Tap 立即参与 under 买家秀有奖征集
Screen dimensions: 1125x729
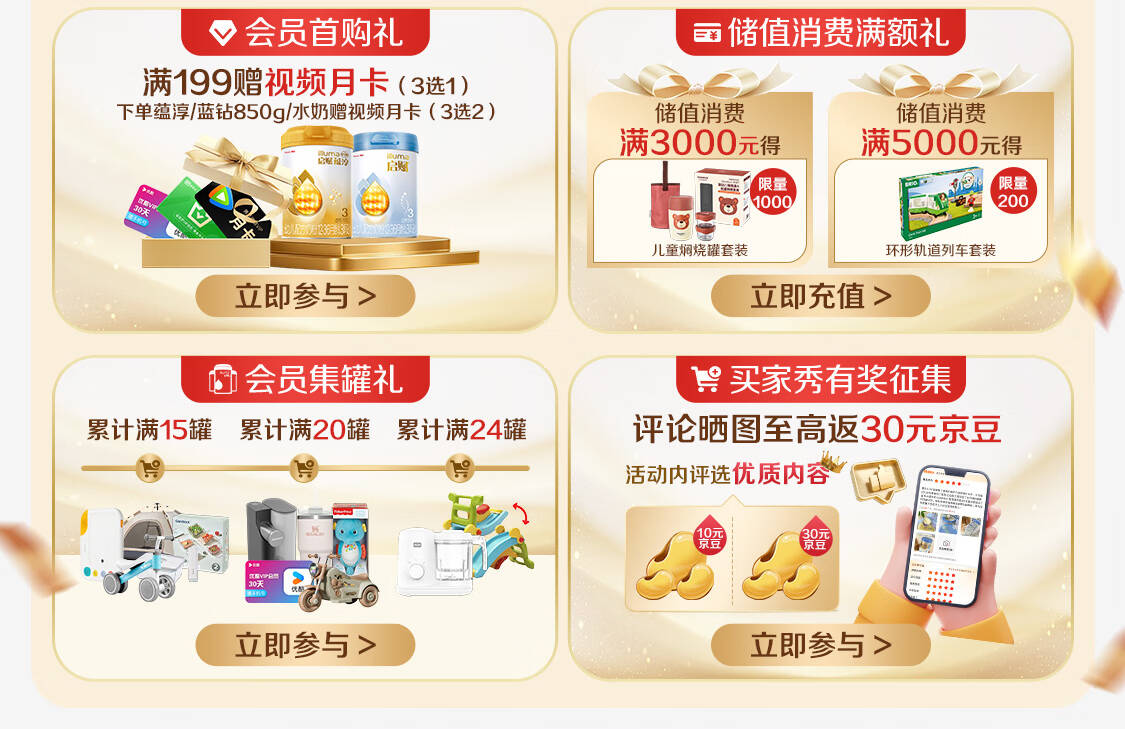tap(821, 644)
